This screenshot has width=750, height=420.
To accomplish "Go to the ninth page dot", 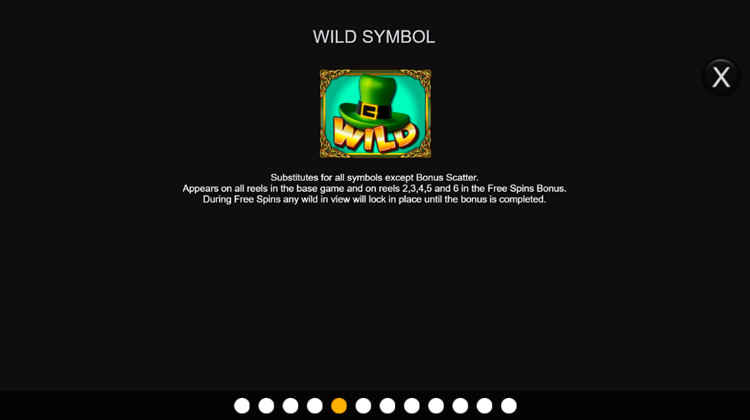I will tap(436, 405).
